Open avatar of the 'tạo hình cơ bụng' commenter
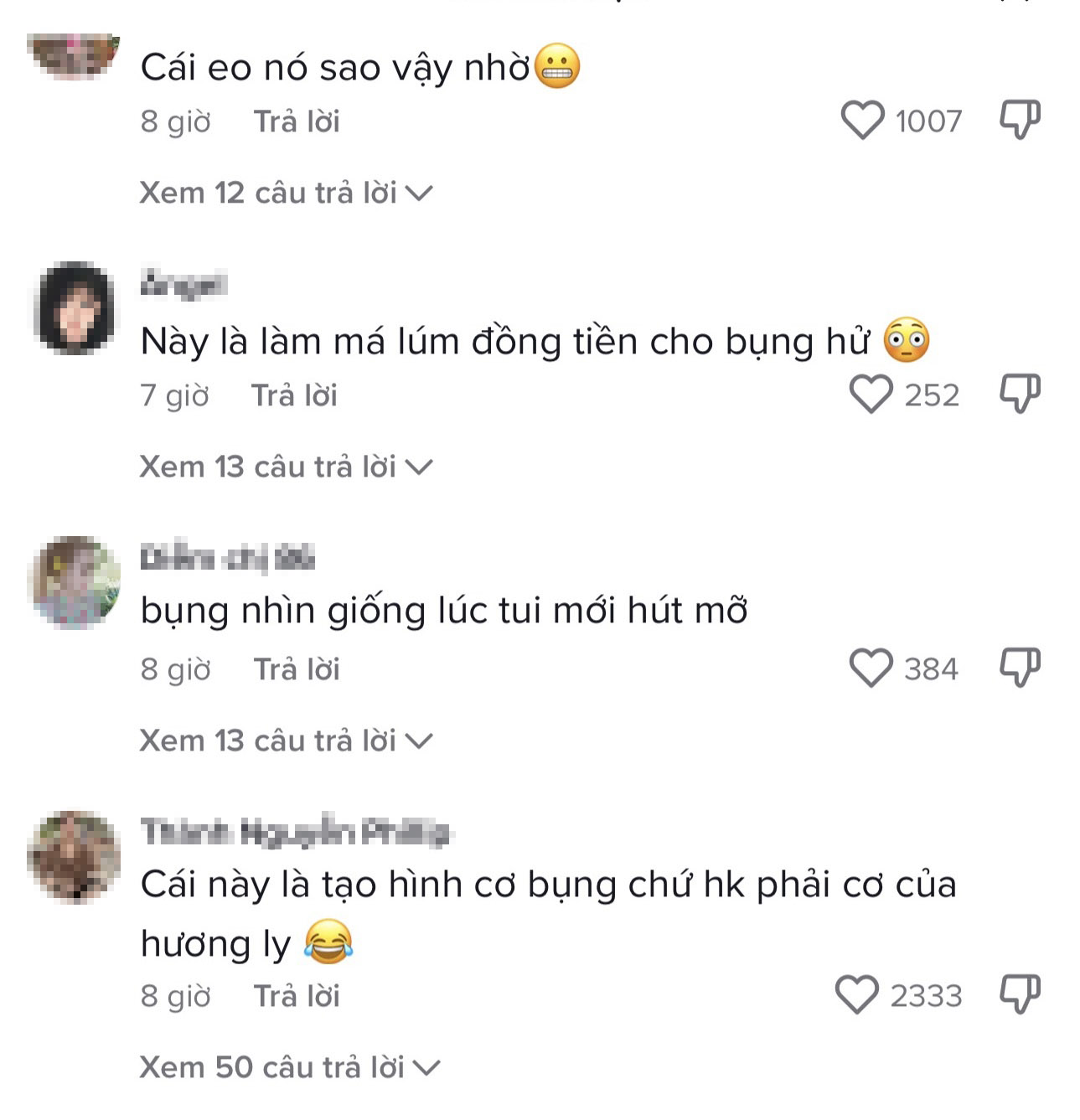The width and height of the screenshot is (1080, 1120). (x=75, y=856)
